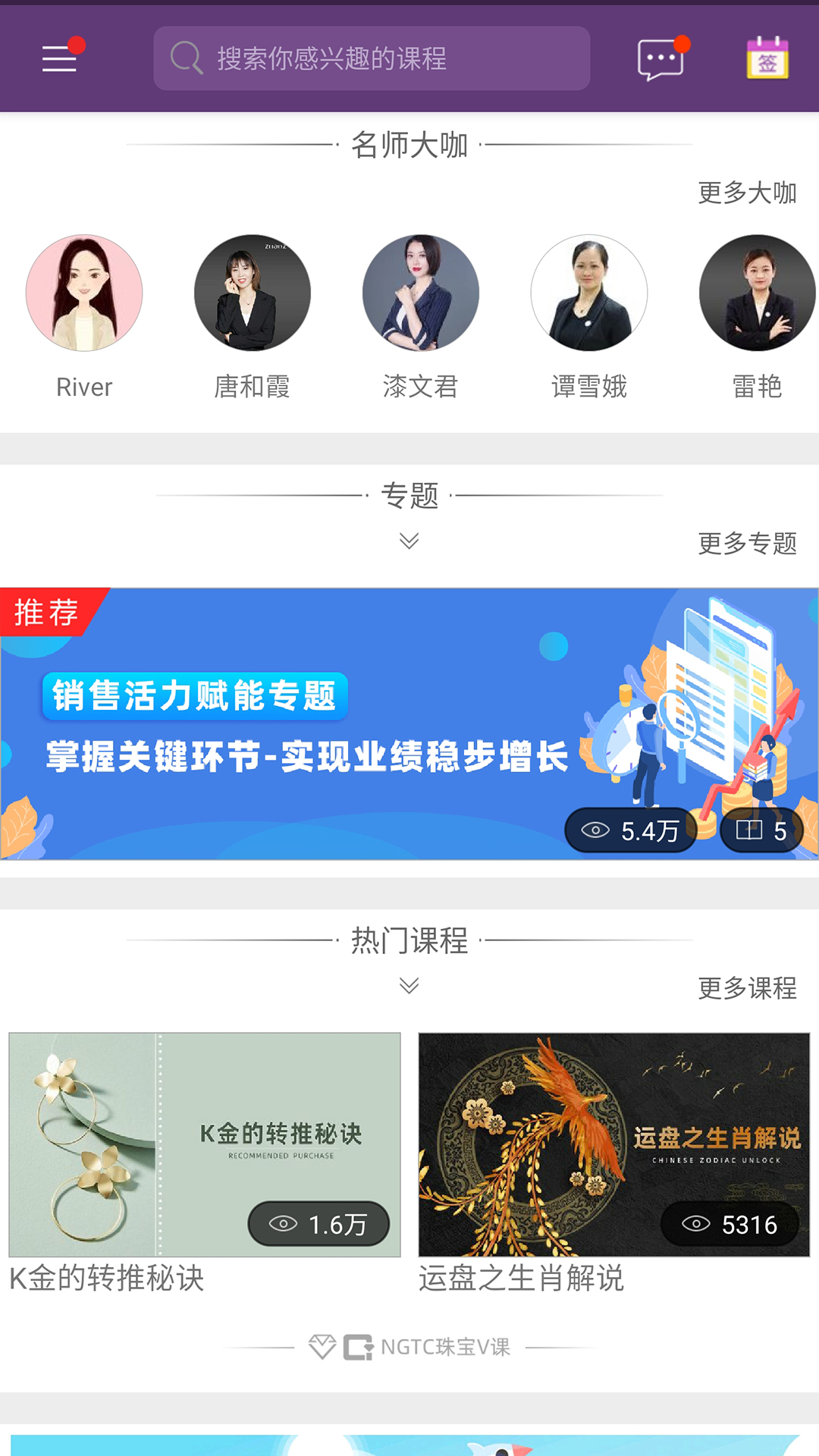
Task: Open the hamburger drawer menu
Action: [59, 58]
